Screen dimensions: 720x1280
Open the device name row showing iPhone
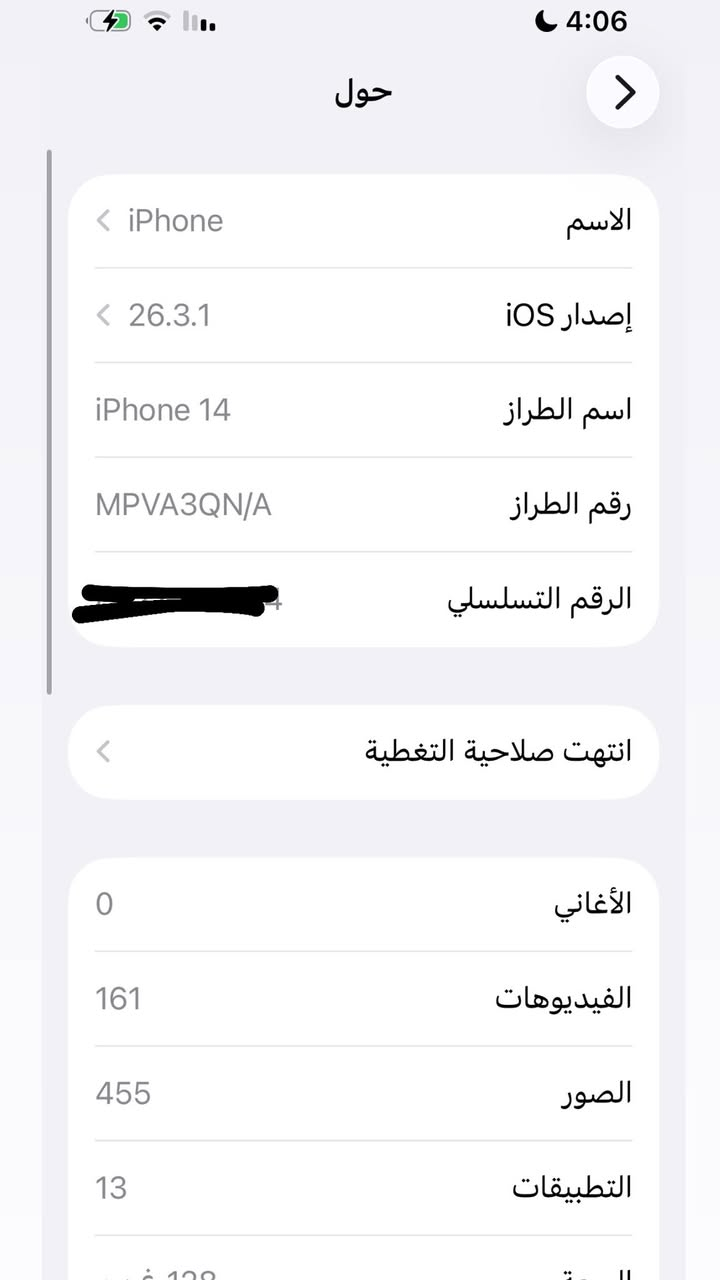(363, 221)
